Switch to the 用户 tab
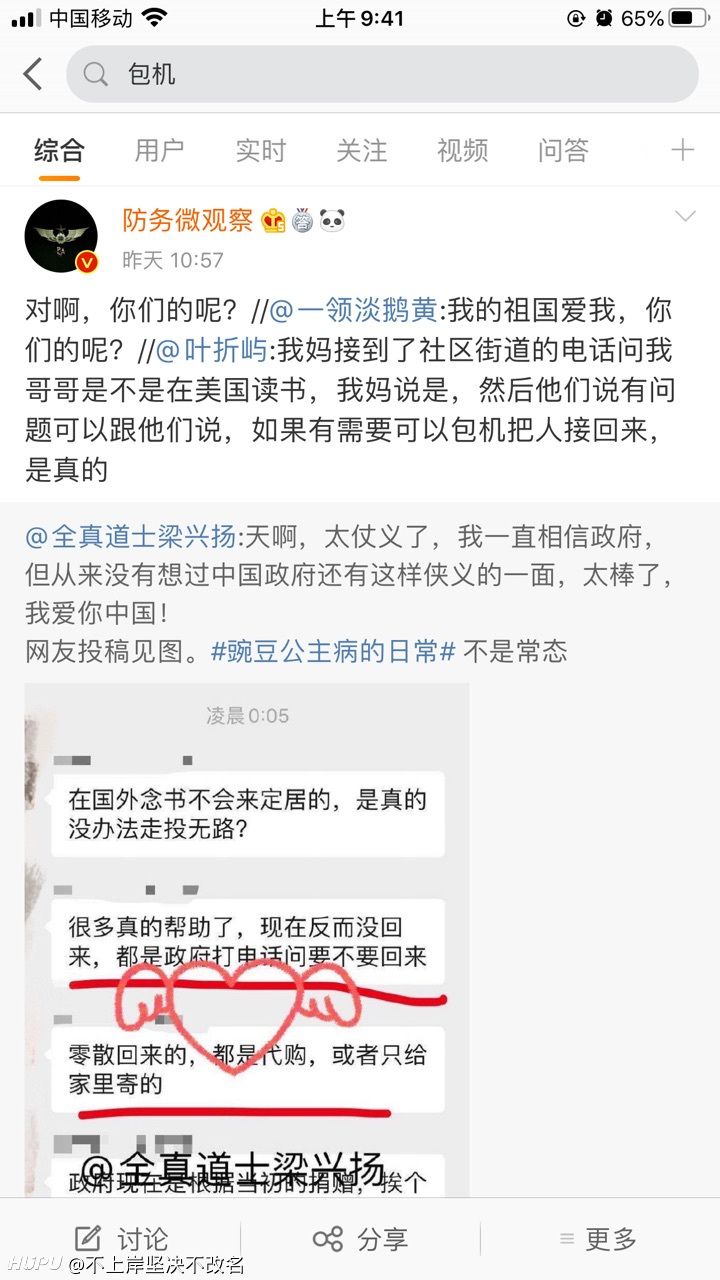The width and height of the screenshot is (720, 1280). [159, 150]
